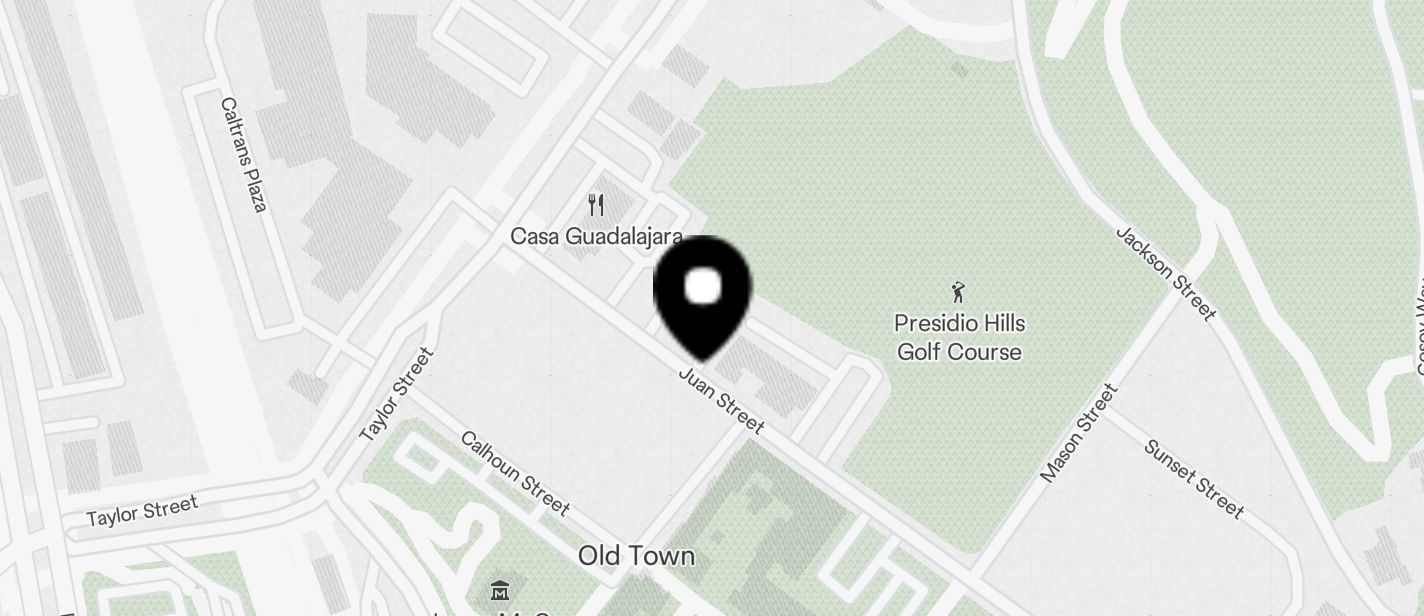Tap the black location pin marker
The image size is (1424, 616).
[703, 293]
